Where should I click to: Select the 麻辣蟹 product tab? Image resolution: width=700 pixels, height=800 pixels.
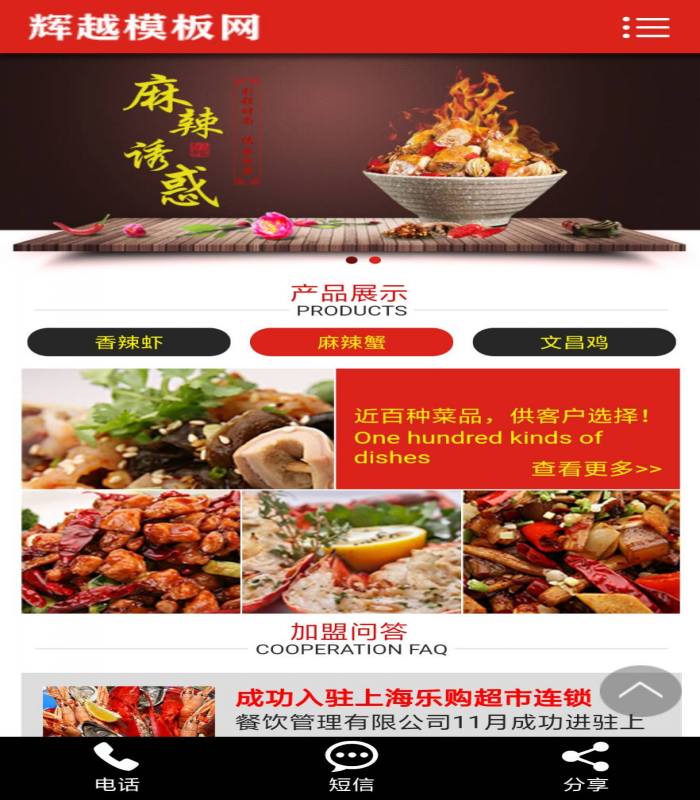351,342
